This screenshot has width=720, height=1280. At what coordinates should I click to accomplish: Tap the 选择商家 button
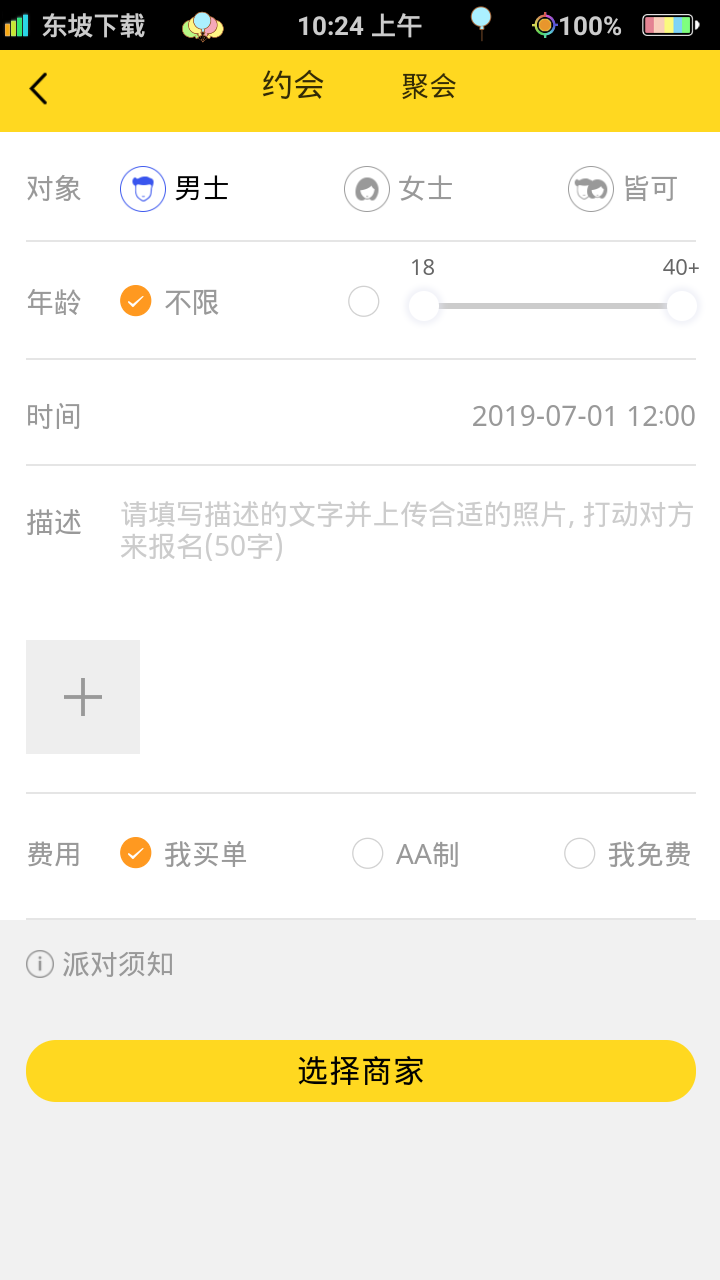tap(360, 1071)
